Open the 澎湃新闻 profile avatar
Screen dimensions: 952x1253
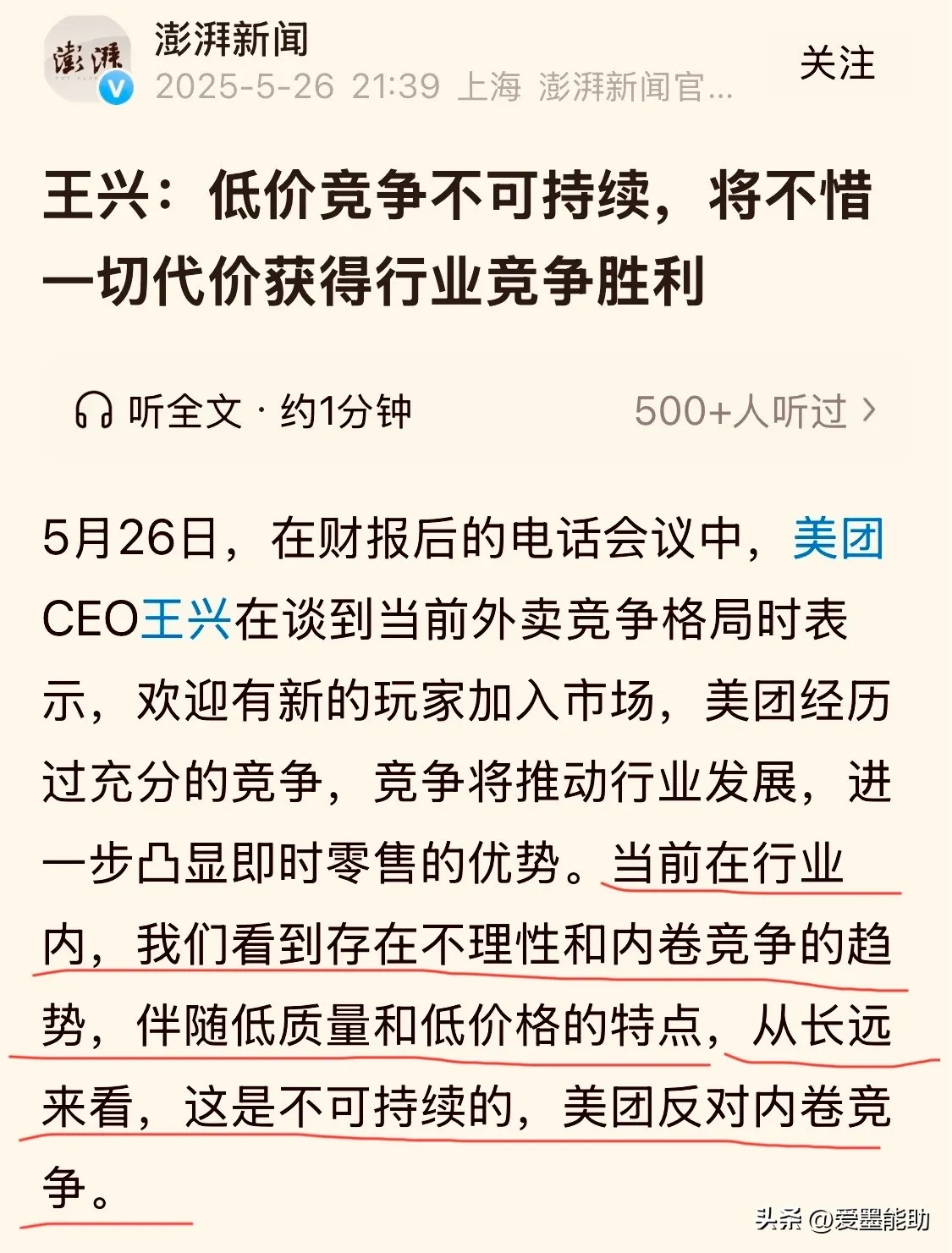point(87,61)
